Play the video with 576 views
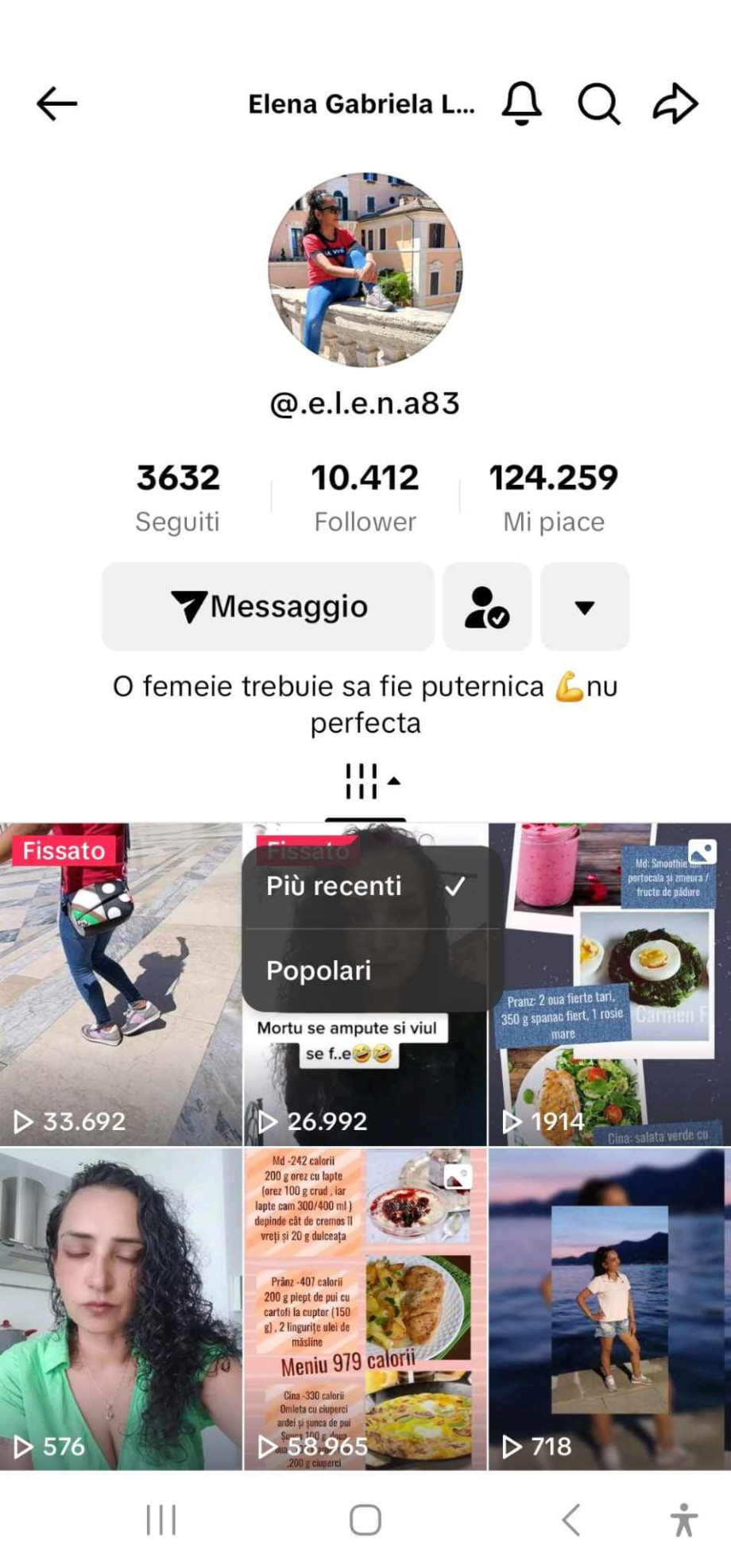Screen dimensions: 731x1568 (x=121, y=1309)
